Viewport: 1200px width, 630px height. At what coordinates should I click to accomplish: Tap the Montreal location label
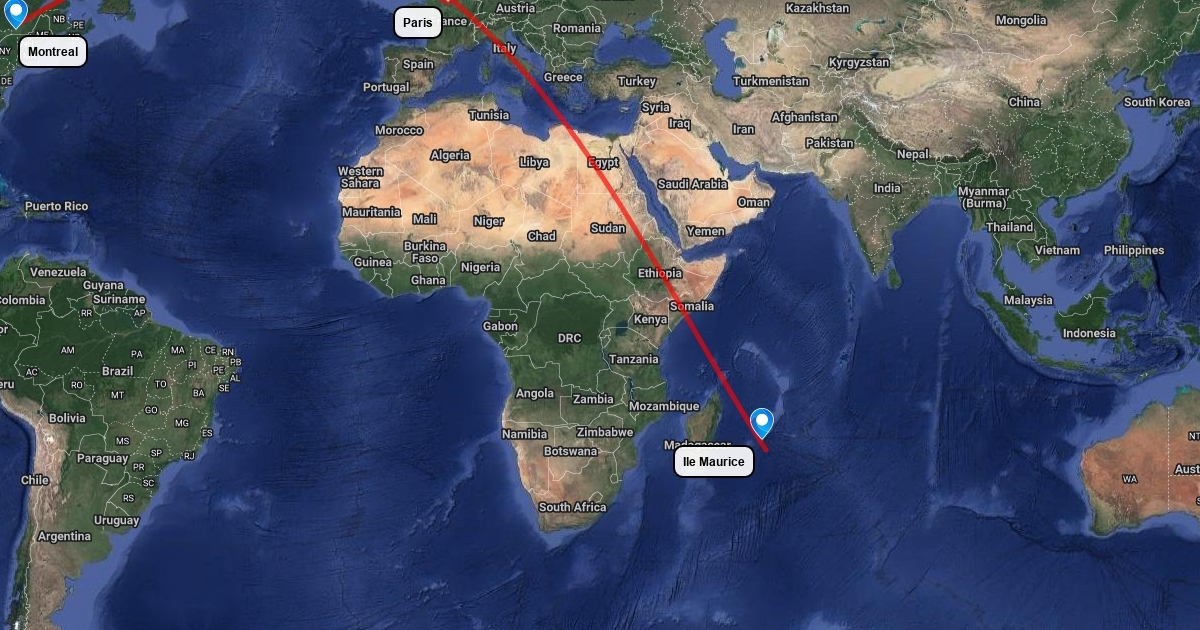click(x=53, y=52)
